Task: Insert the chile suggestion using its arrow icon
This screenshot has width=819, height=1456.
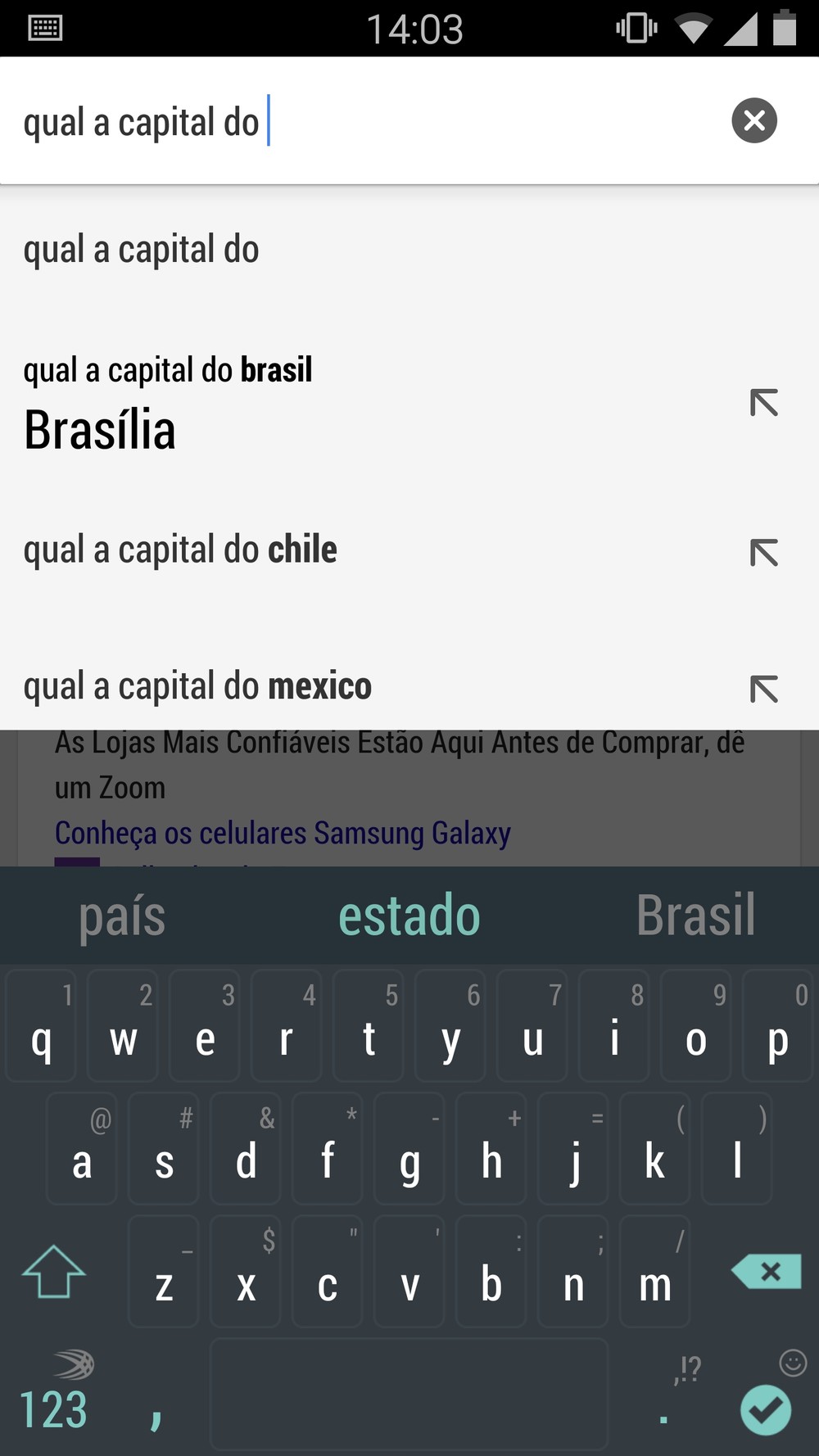Action: 763,553
